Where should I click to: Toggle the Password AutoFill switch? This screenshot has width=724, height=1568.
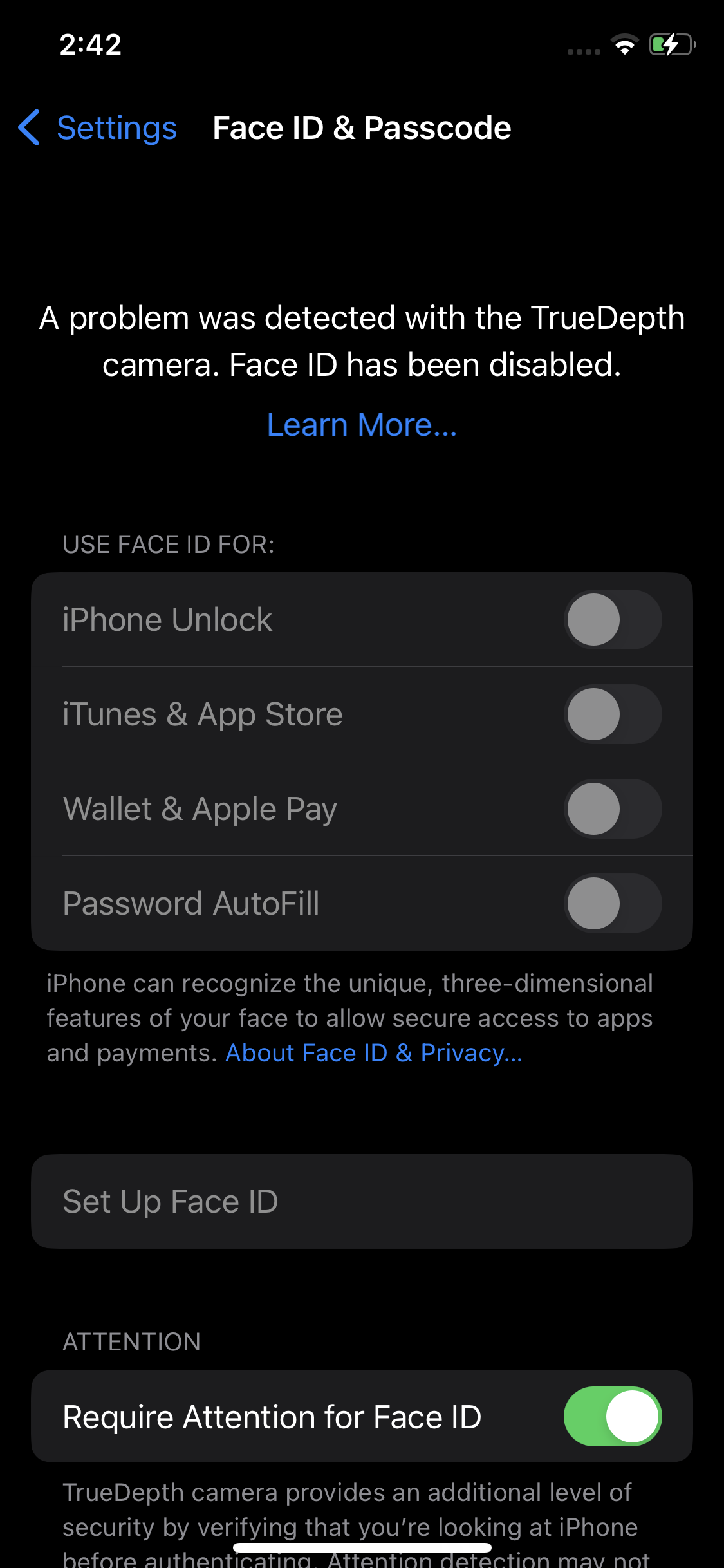(x=613, y=903)
